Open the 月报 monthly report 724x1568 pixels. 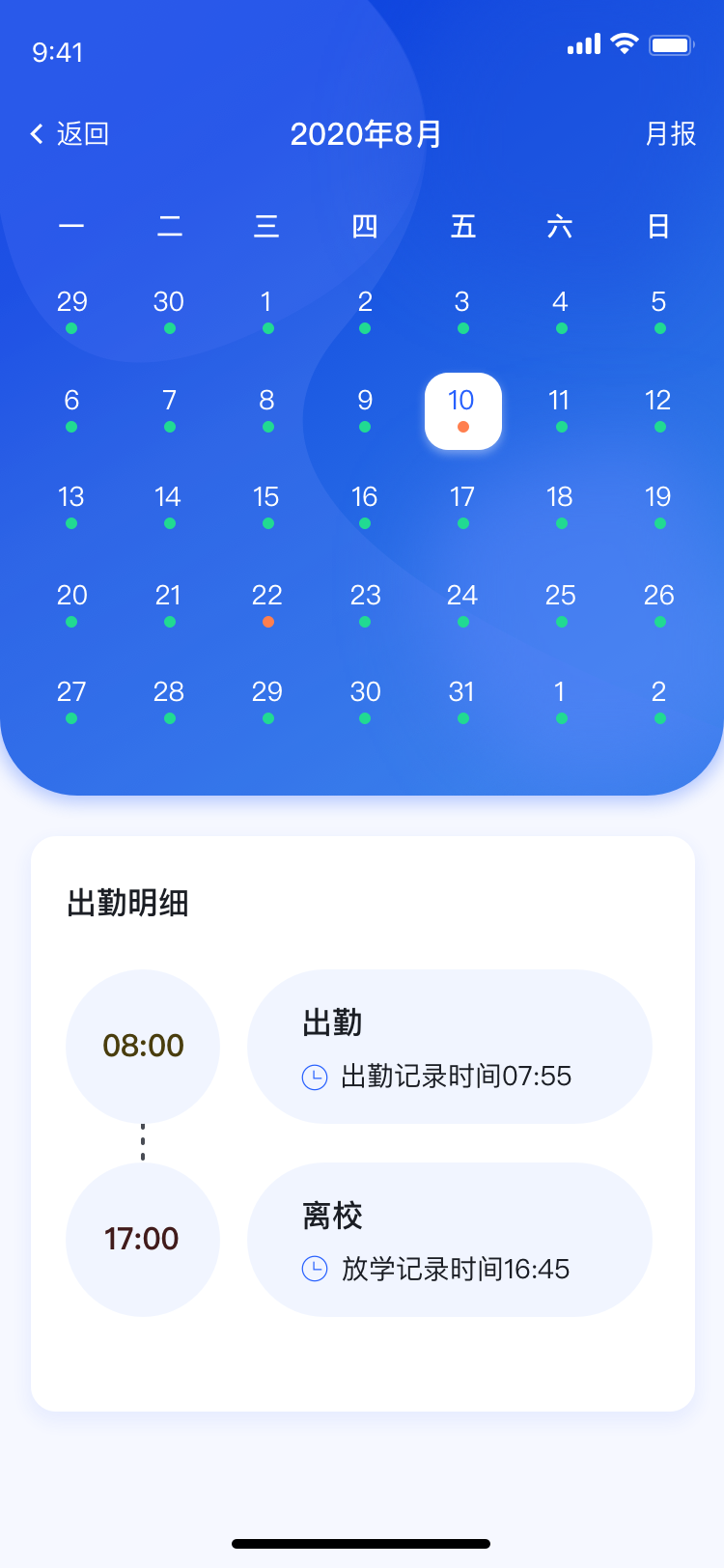tap(670, 133)
